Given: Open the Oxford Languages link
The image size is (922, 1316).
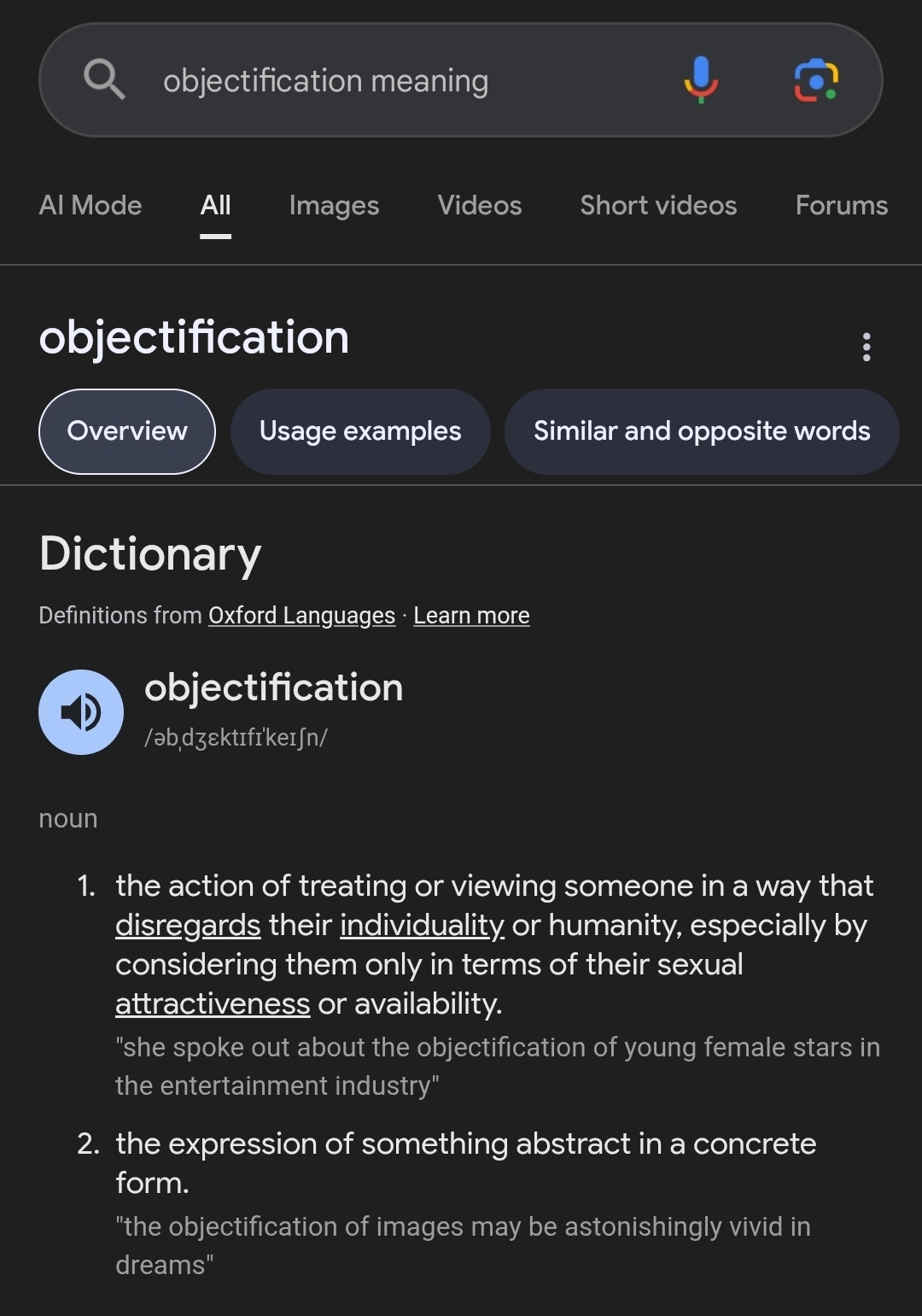Looking at the screenshot, I should [x=301, y=616].
